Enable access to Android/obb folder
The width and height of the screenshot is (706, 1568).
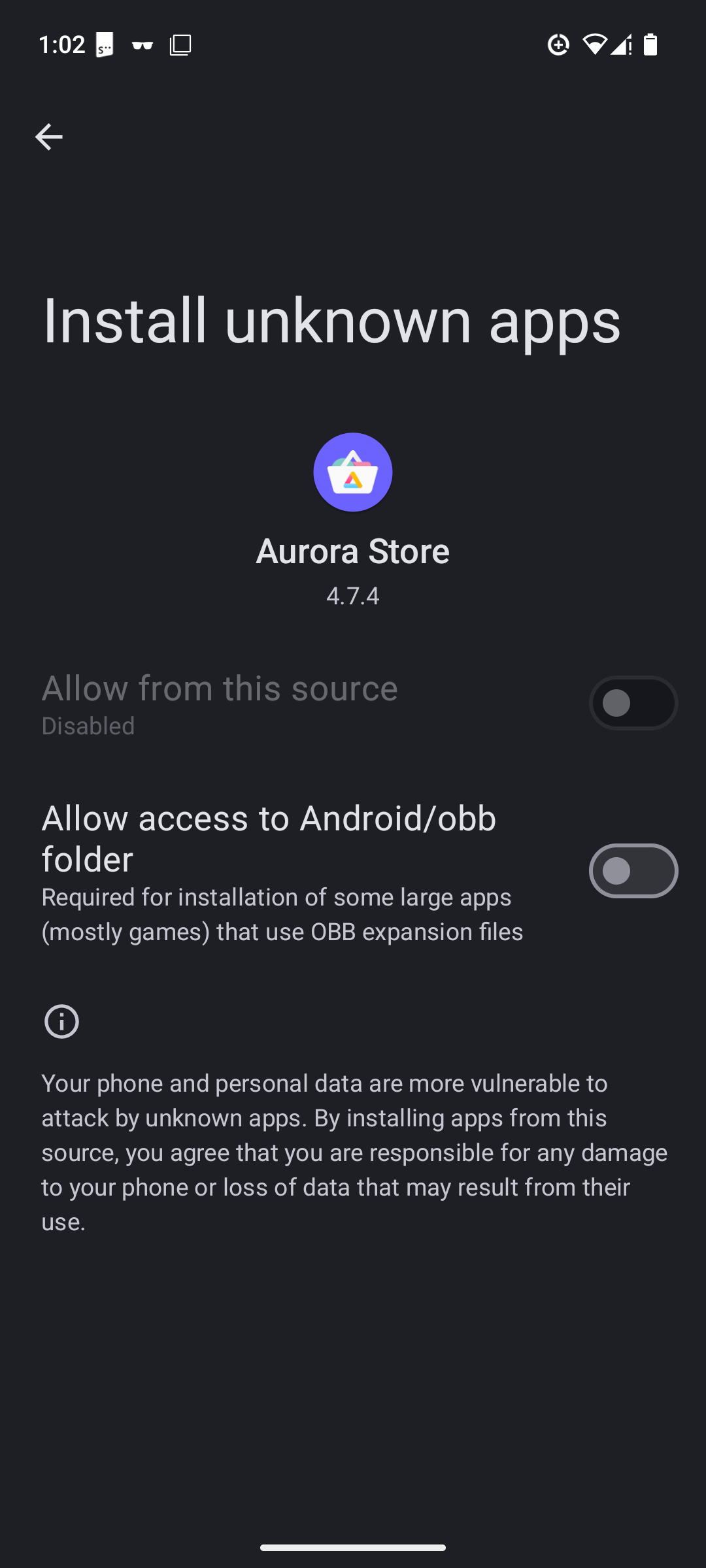[x=633, y=871]
